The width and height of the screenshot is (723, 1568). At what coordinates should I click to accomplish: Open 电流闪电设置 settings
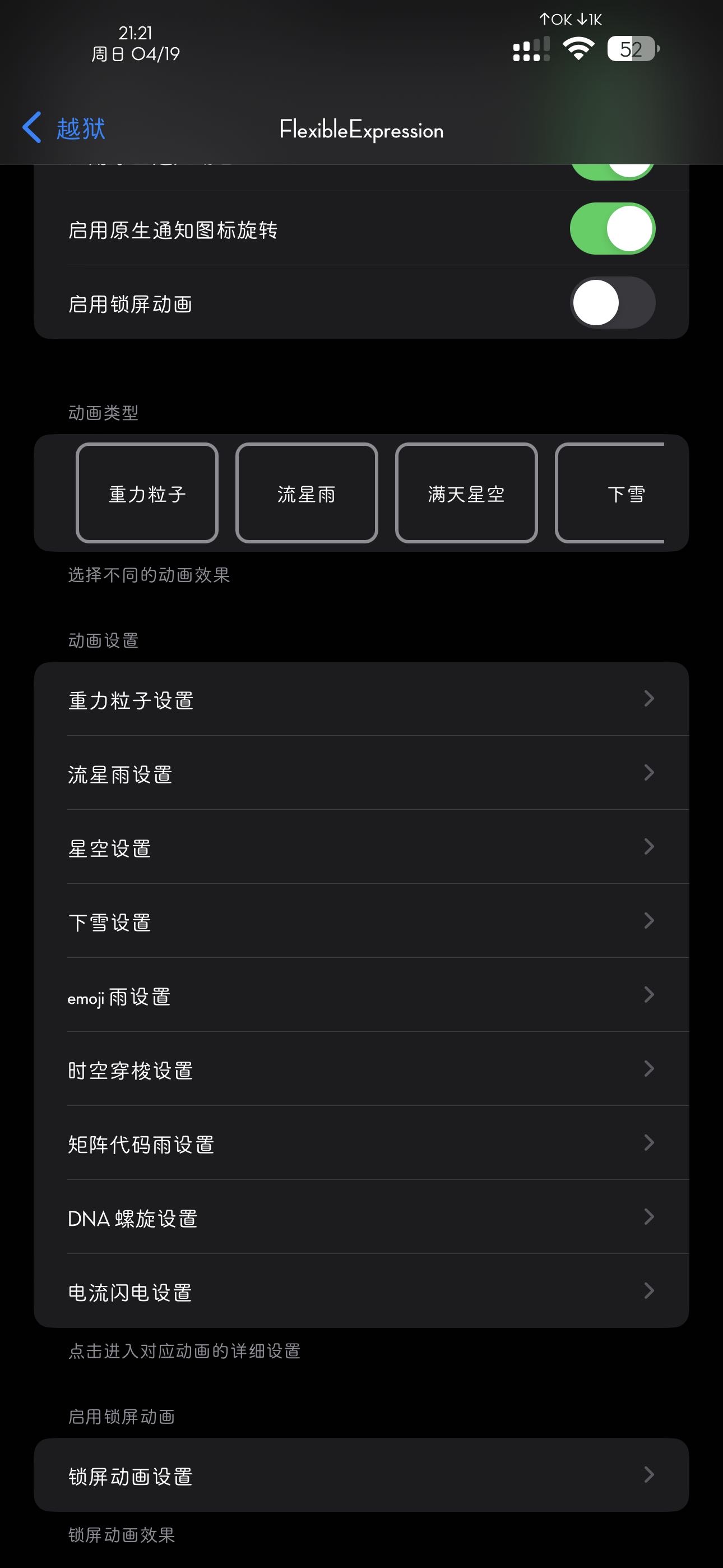point(361,1292)
